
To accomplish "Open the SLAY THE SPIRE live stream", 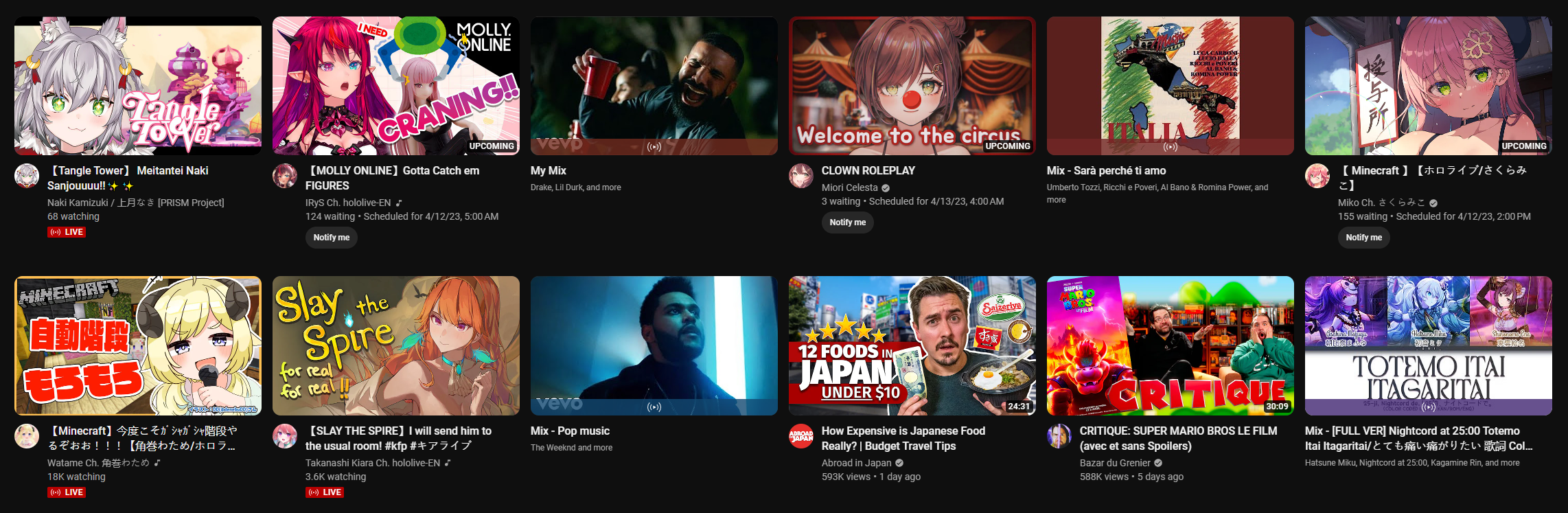I will (395, 345).
